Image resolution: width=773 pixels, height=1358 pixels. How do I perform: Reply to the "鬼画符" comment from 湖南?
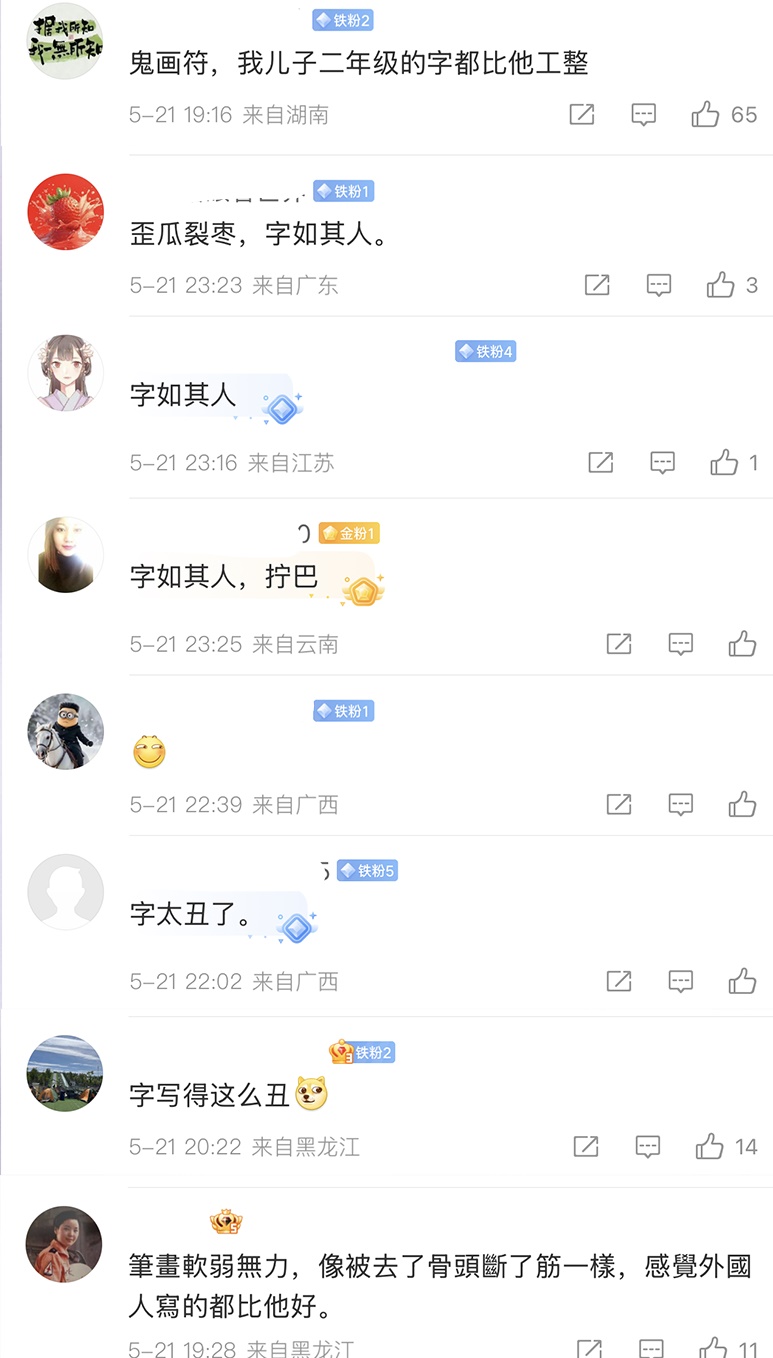click(x=644, y=115)
